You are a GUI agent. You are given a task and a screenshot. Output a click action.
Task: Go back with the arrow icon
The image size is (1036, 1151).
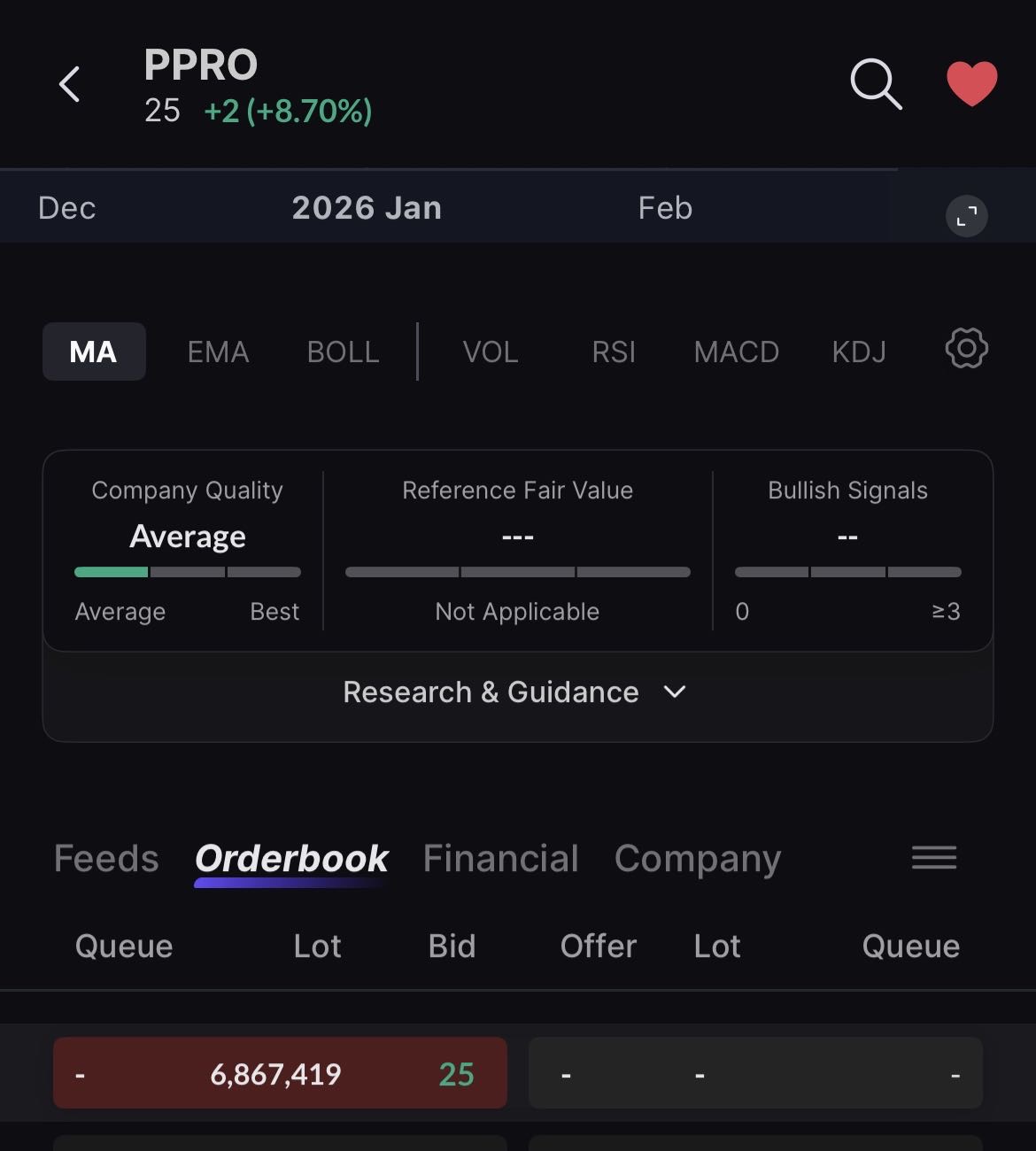[x=70, y=85]
